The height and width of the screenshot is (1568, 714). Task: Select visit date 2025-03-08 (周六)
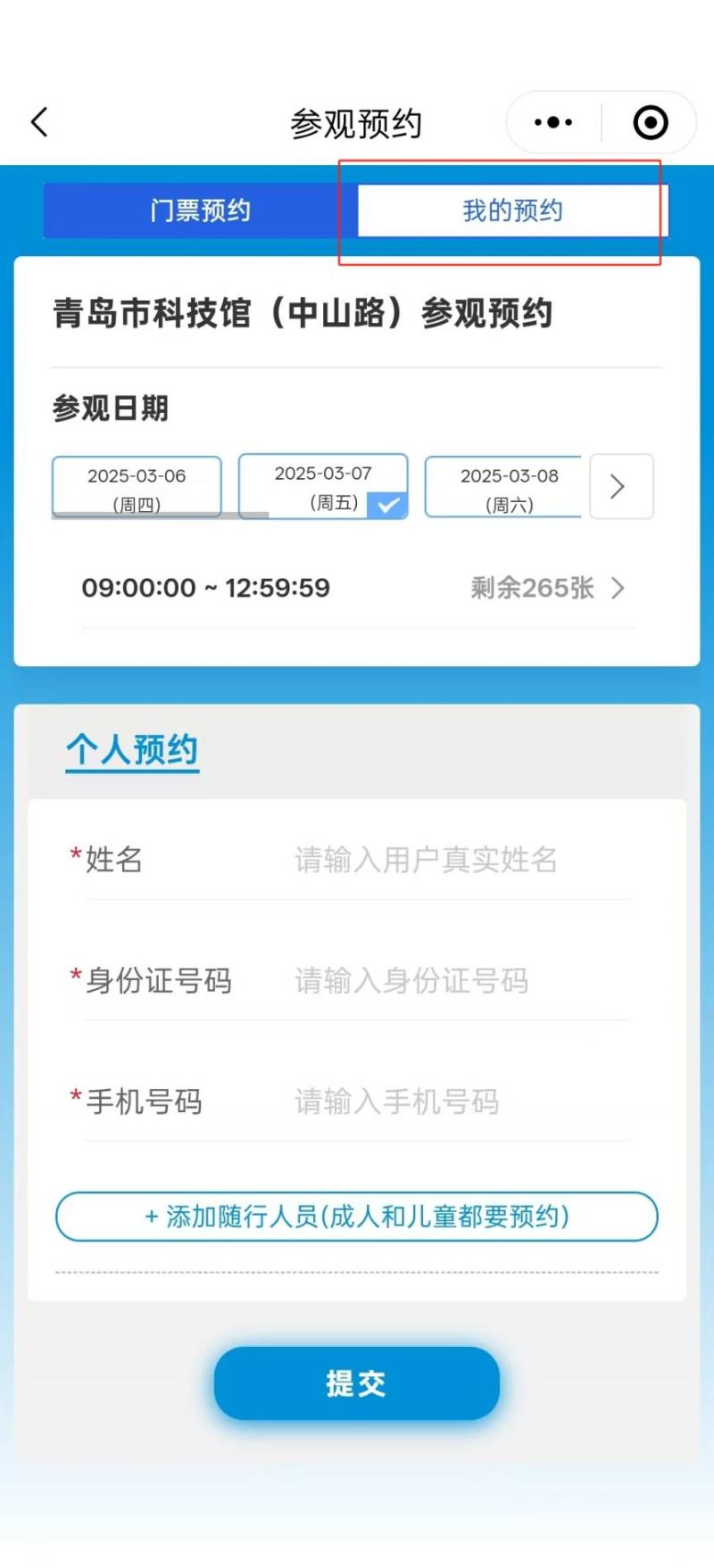coord(507,487)
